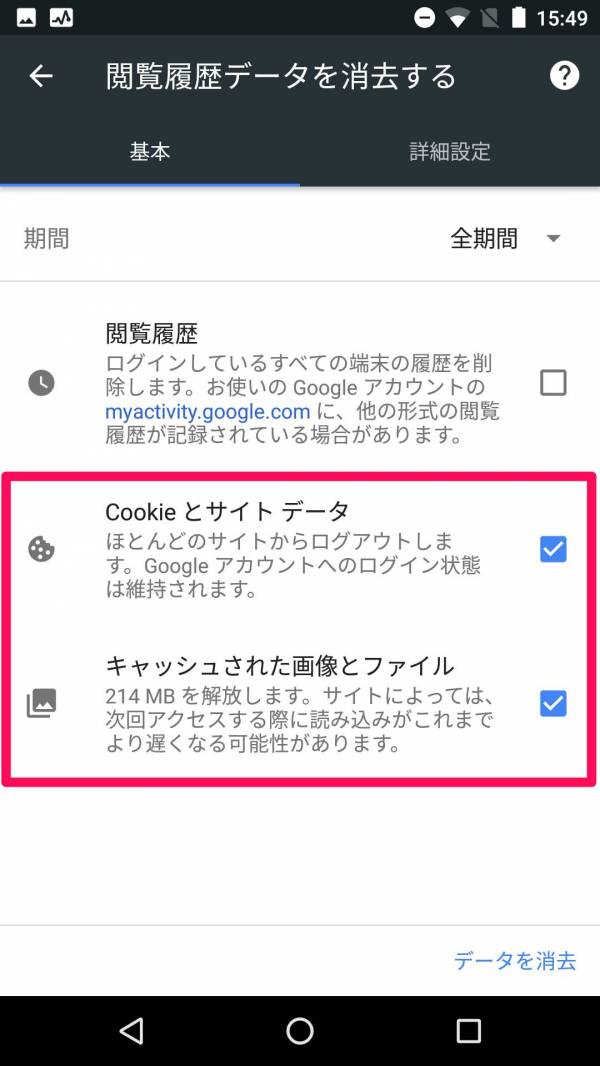600x1066 pixels.
Task: Tap the データを消去 button
Action: click(515, 961)
